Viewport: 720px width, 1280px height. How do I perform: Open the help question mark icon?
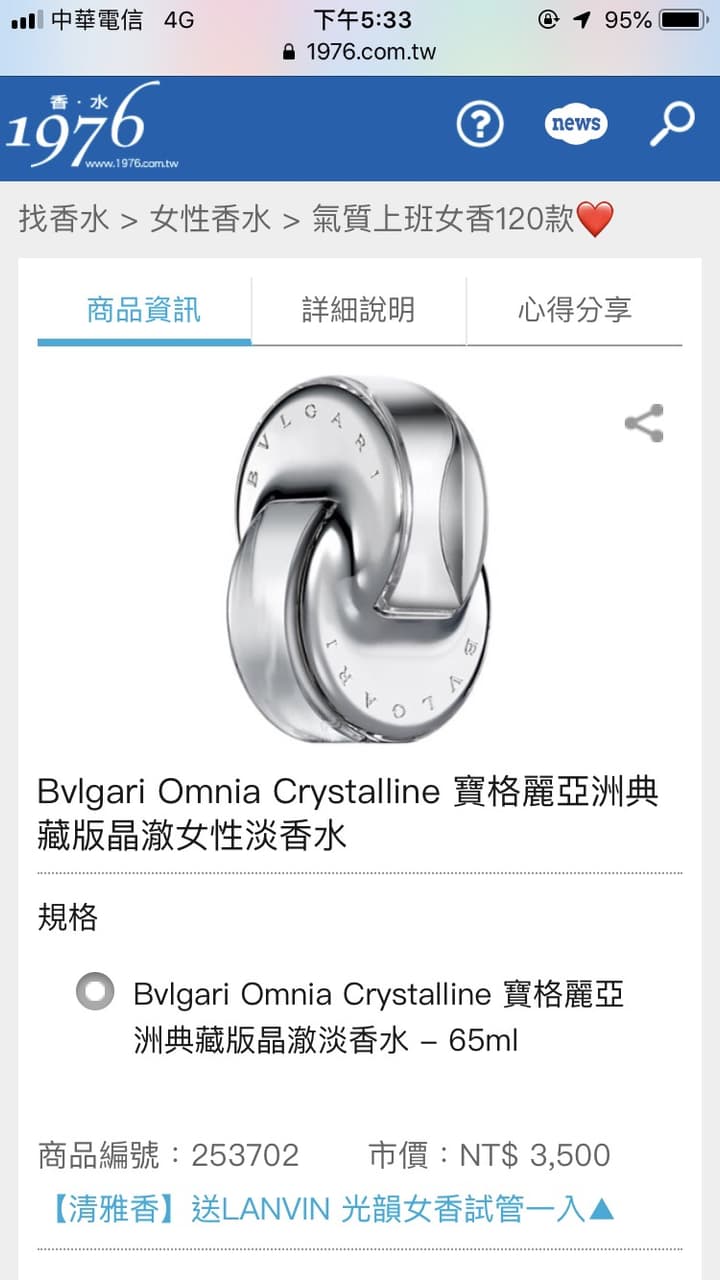pos(480,125)
